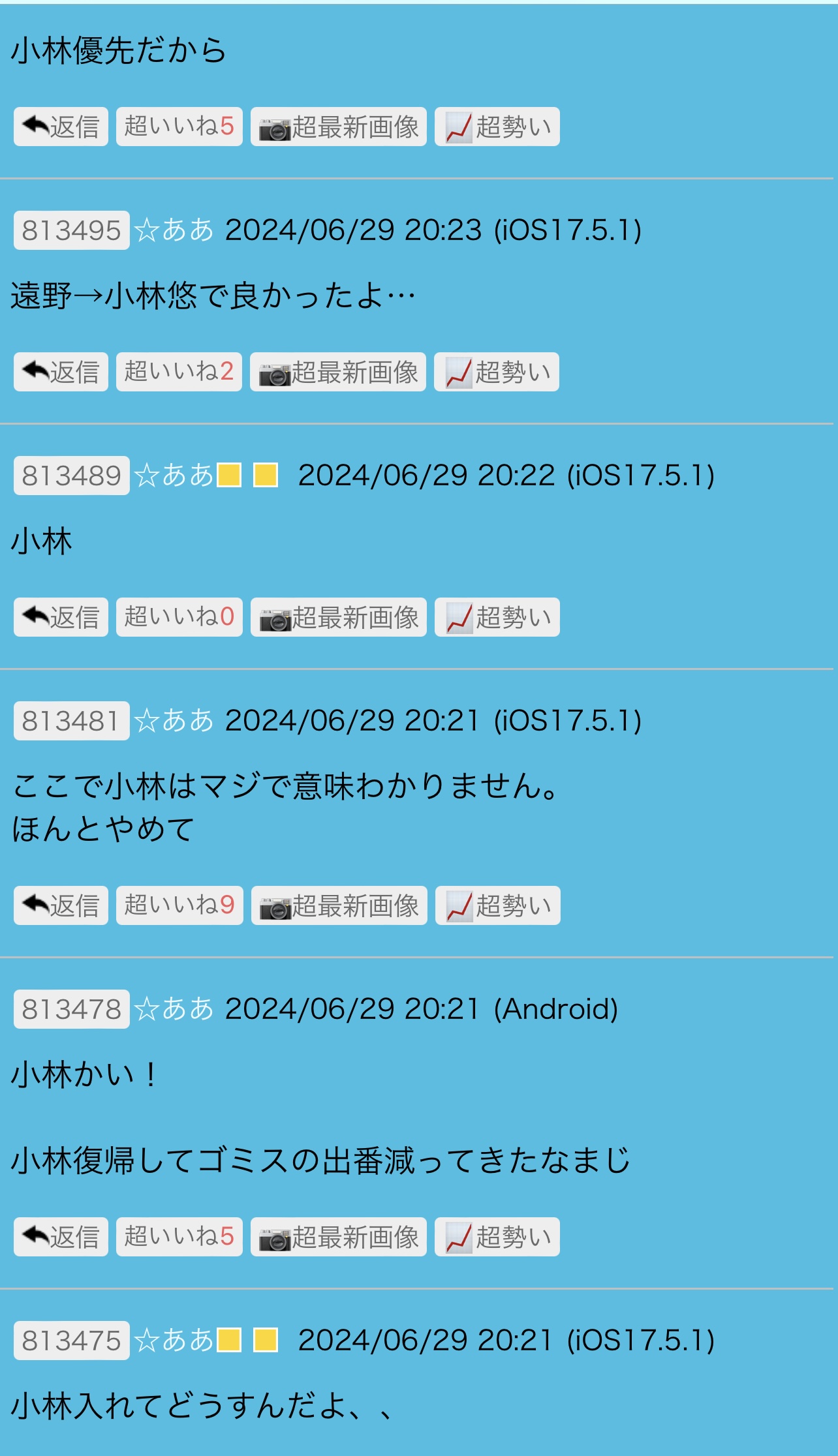Tap 超いいね0 on post 813489
The width and height of the screenshot is (838, 1456).
click(179, 617)
